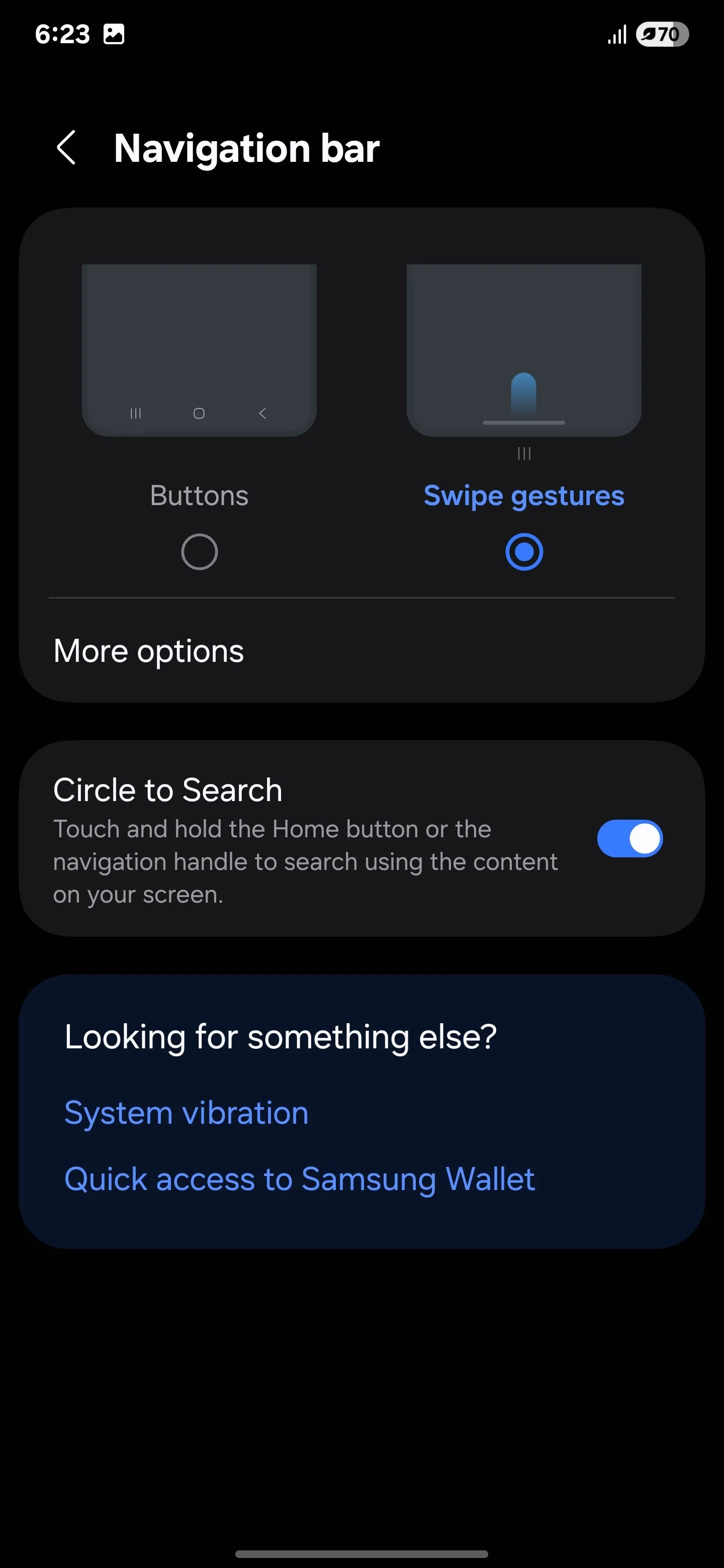Screen dimensions: 724x1568
Task: Select the Buttons navigation style
Action: pos(199,551)
